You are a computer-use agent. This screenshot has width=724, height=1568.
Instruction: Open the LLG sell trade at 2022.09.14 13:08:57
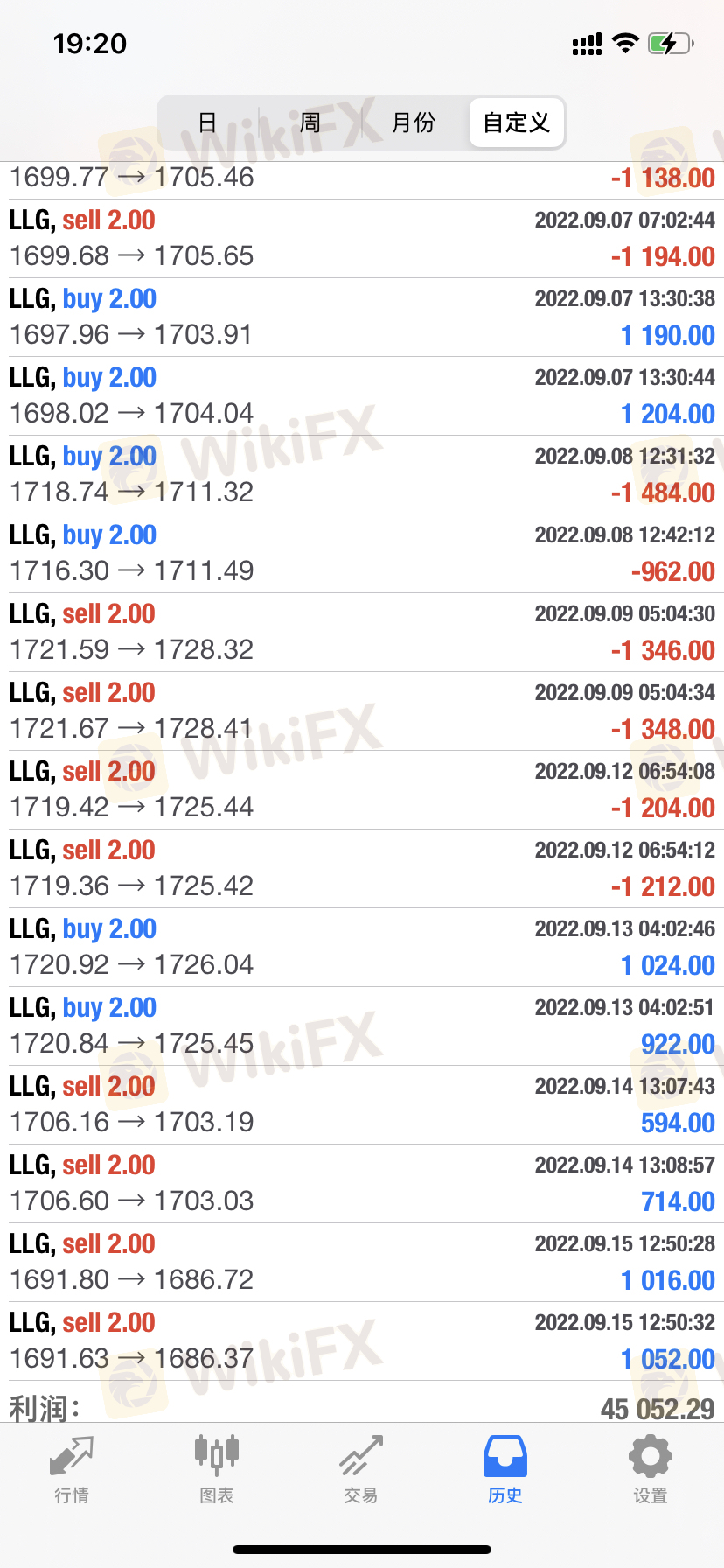(x=362, y=1183)
